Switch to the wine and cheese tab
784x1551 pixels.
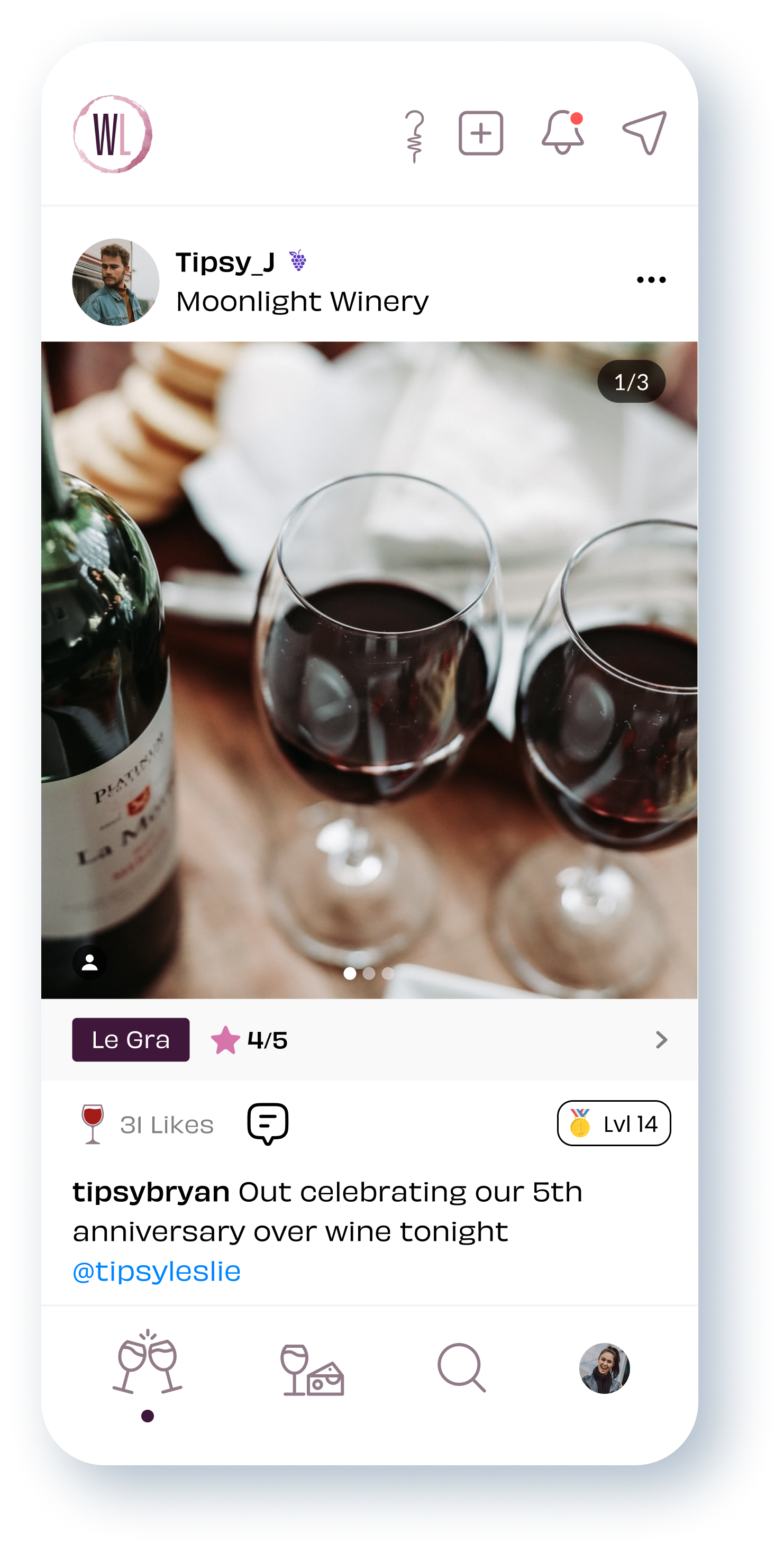(312, 1370)
